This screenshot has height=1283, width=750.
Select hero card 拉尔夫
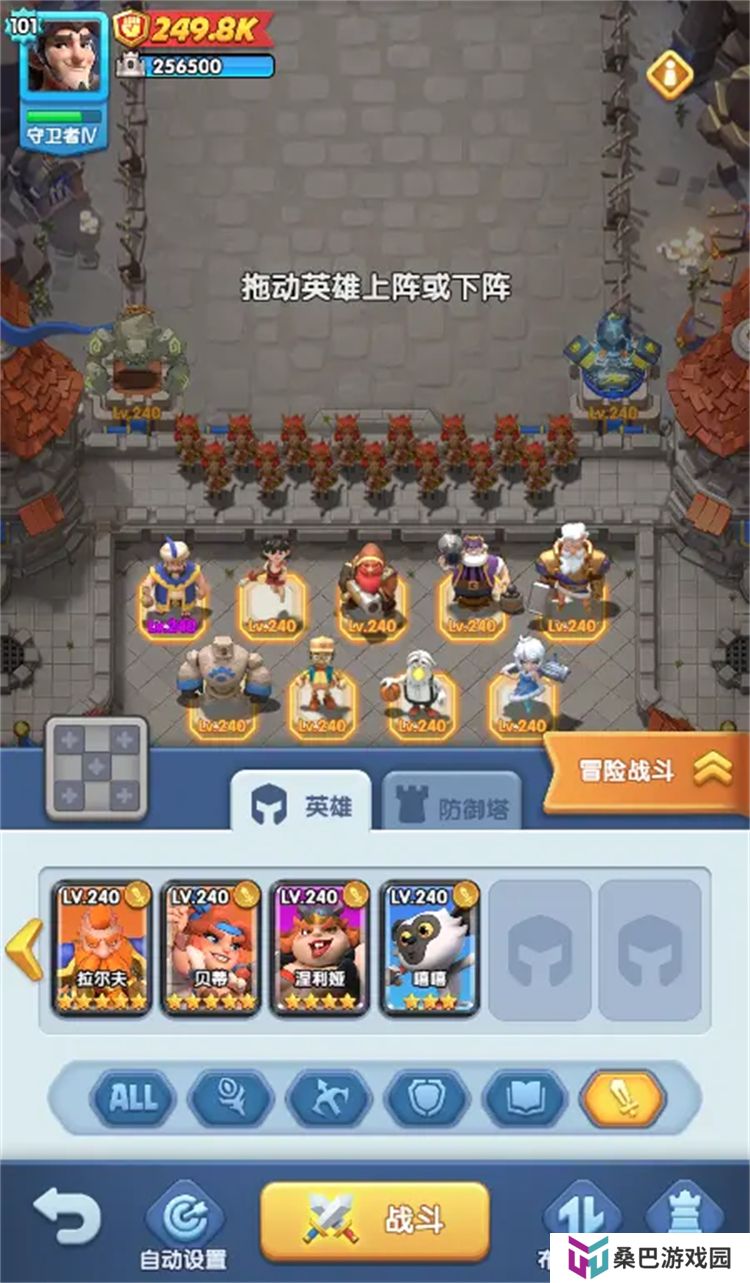coord(102,948)
